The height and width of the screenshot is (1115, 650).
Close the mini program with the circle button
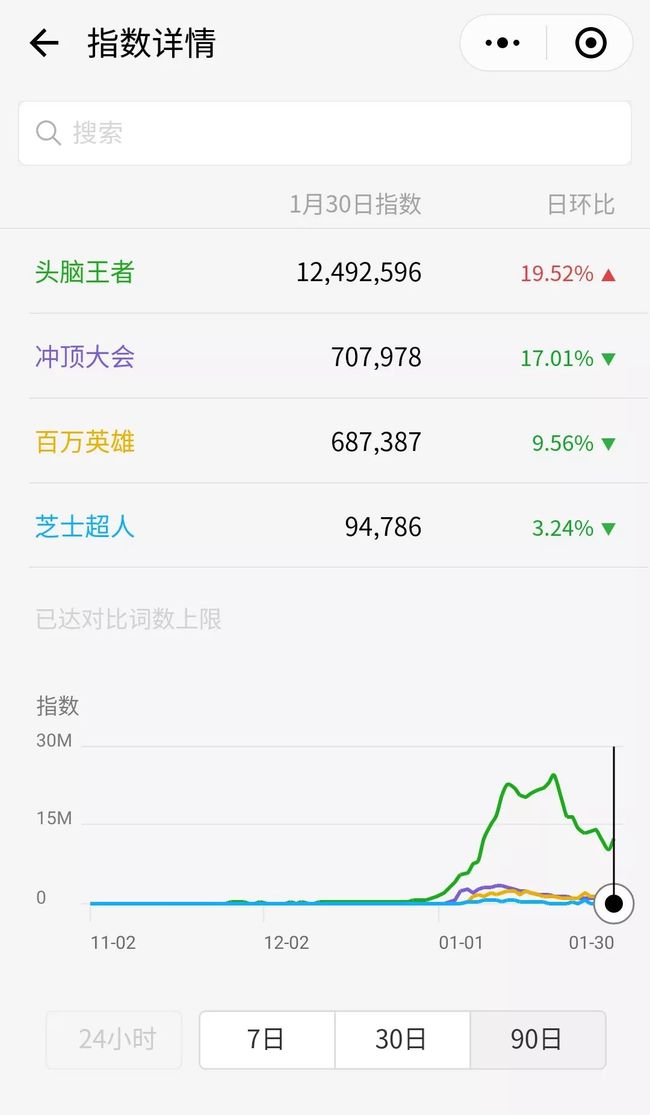(590, 43)
